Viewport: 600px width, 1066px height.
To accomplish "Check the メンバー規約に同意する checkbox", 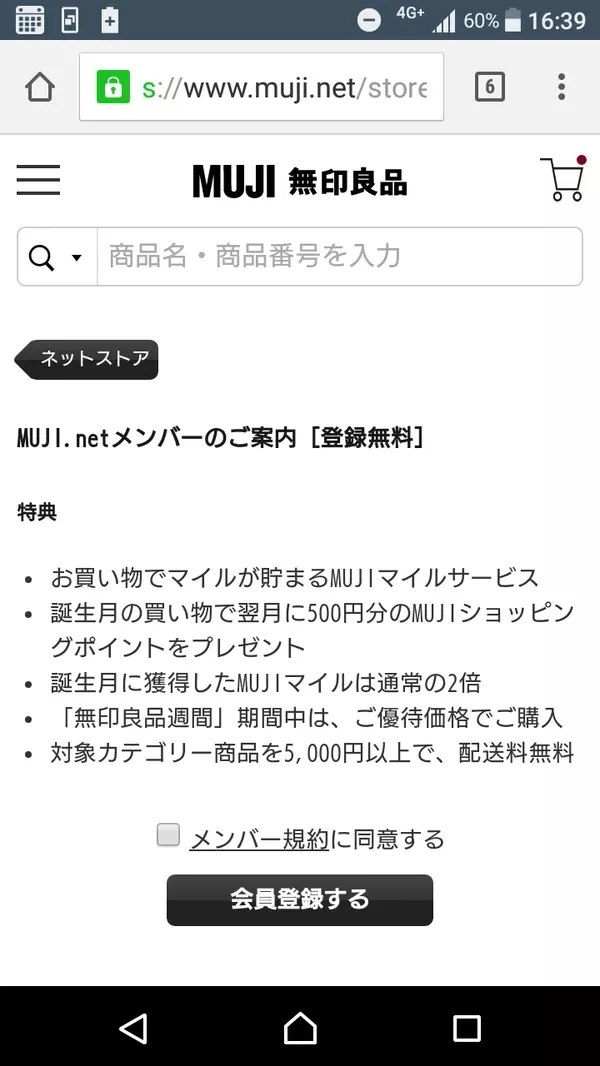I will click(168, 835).
